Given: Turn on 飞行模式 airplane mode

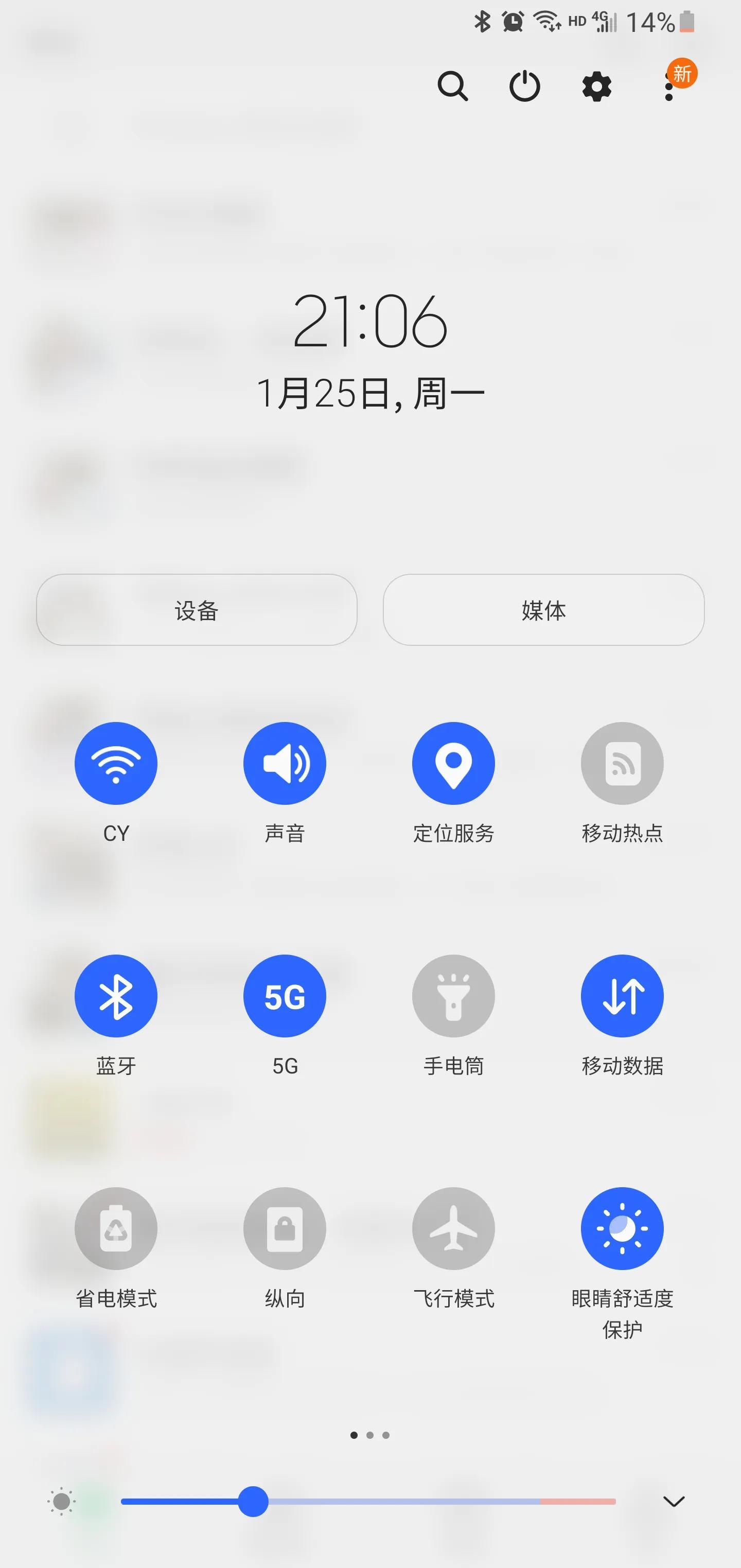Looking at the screenshot, I should point(454,1228).
